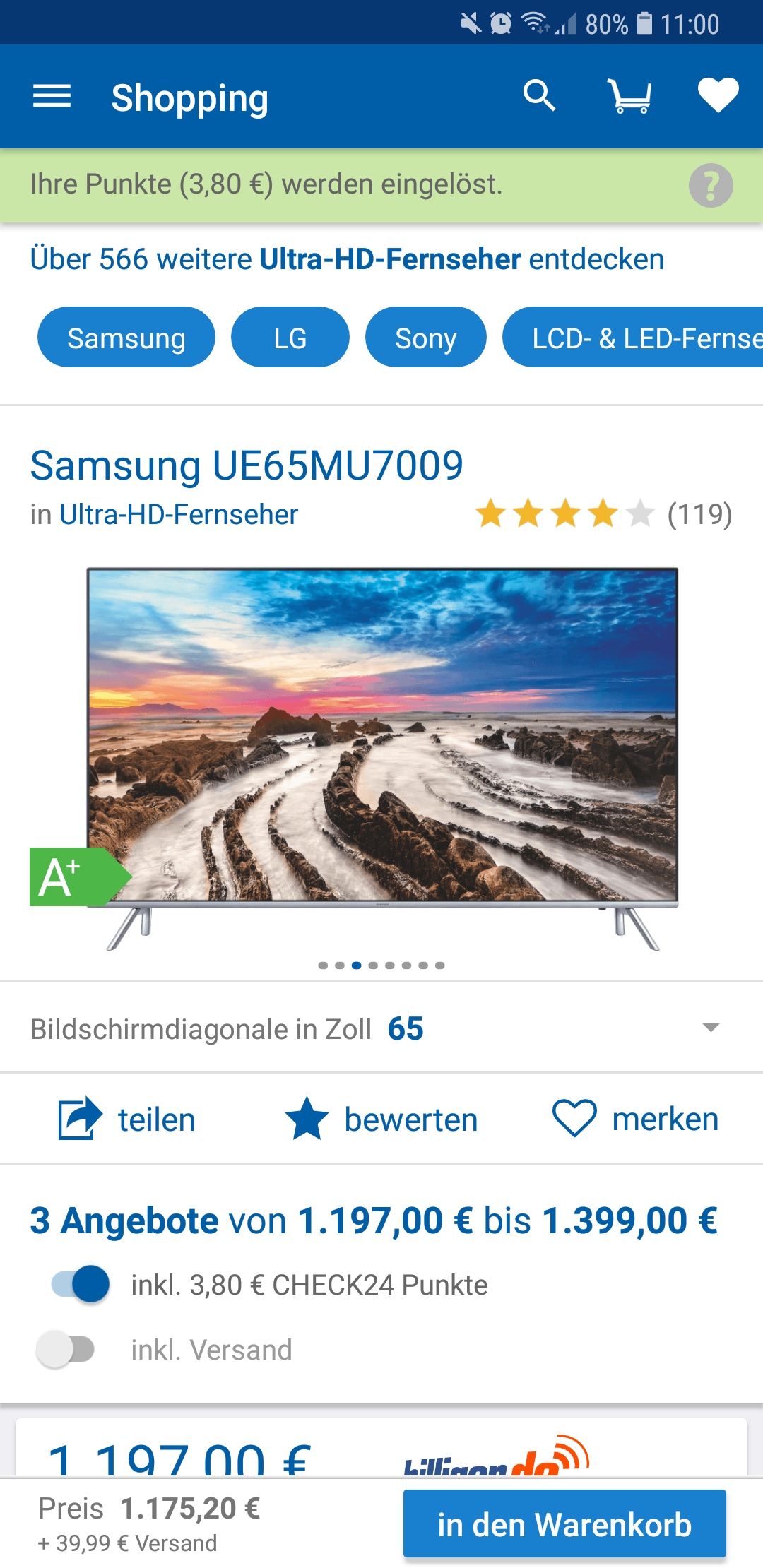763x1568 pixels.
Task: Open the shopping cart
Action: click(629, 96)
